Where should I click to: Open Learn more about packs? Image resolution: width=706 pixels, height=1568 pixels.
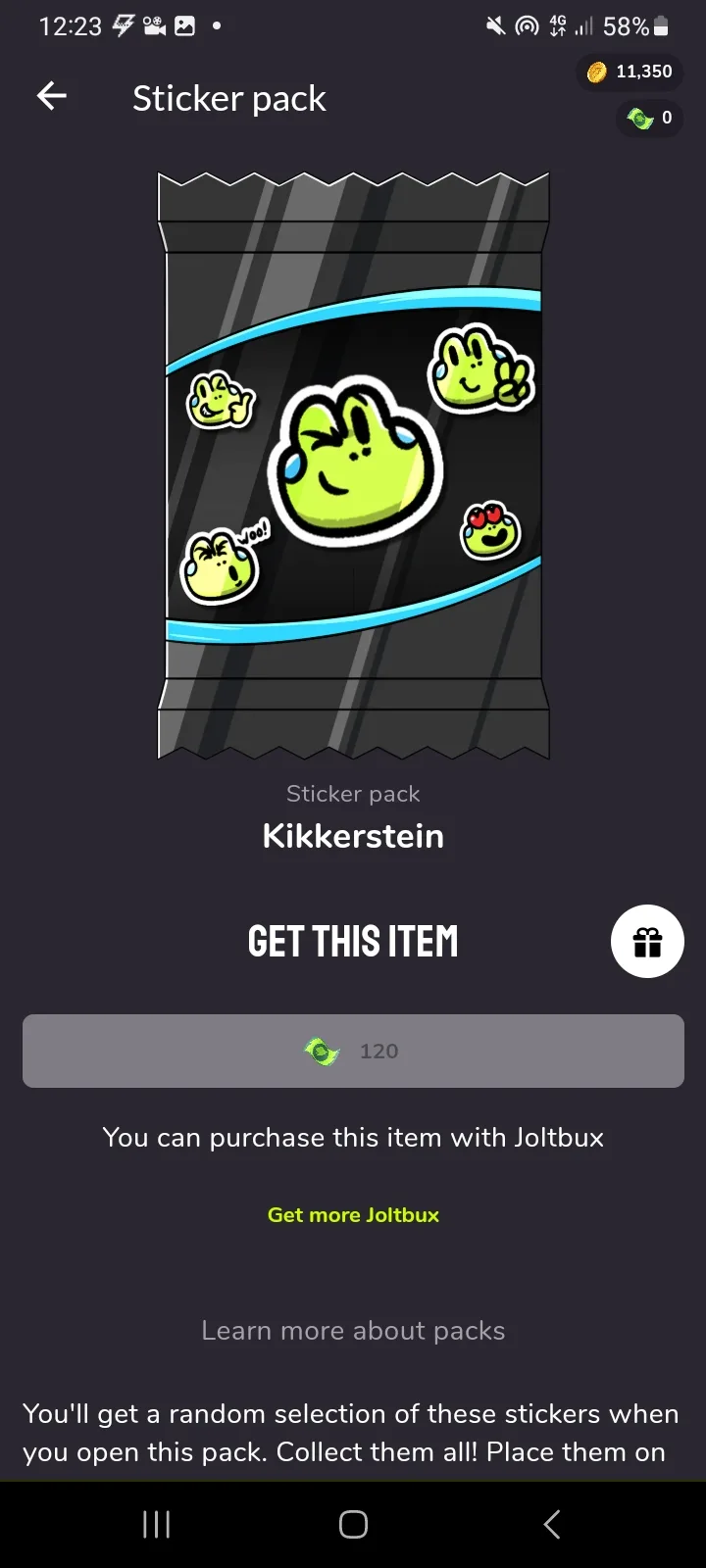353,1331
